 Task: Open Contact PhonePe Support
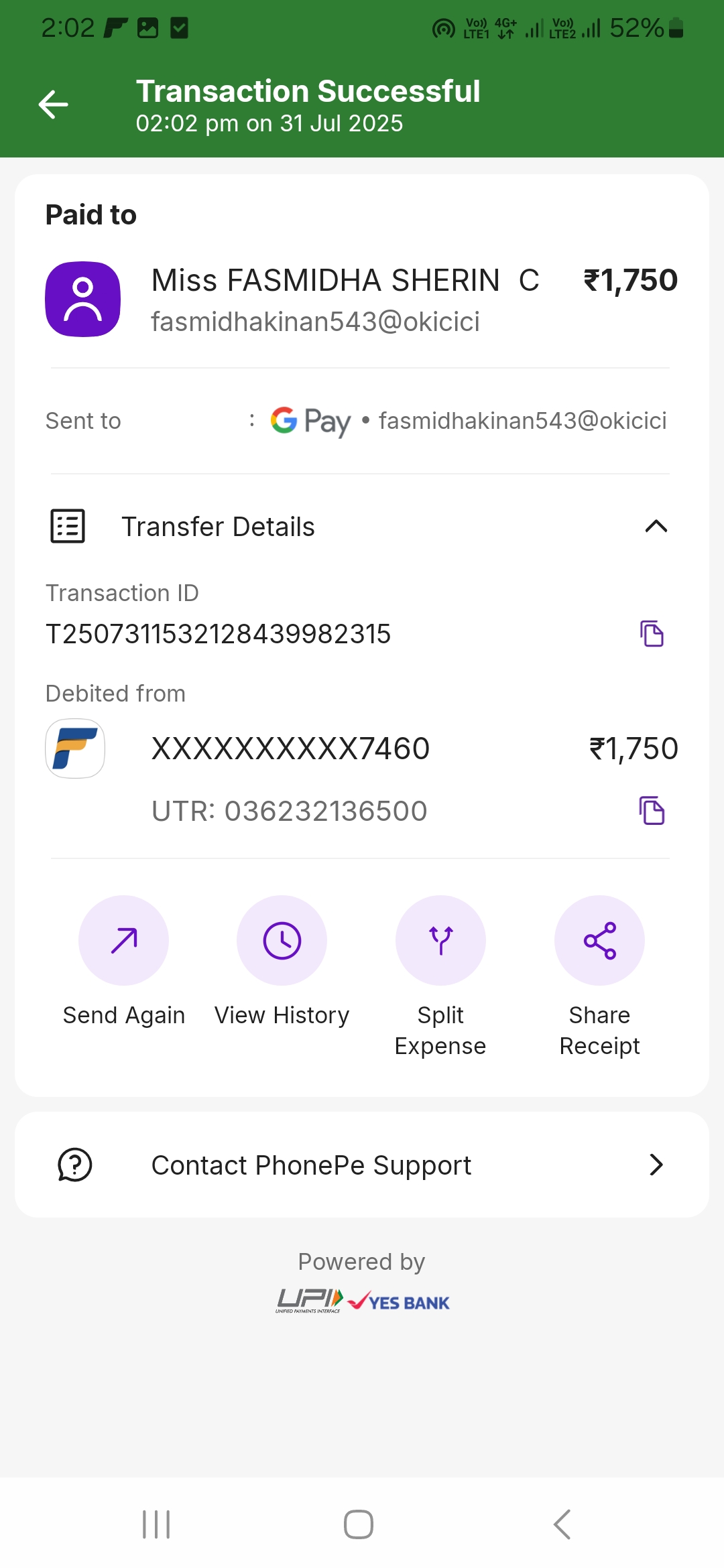tap(362, 1165)
